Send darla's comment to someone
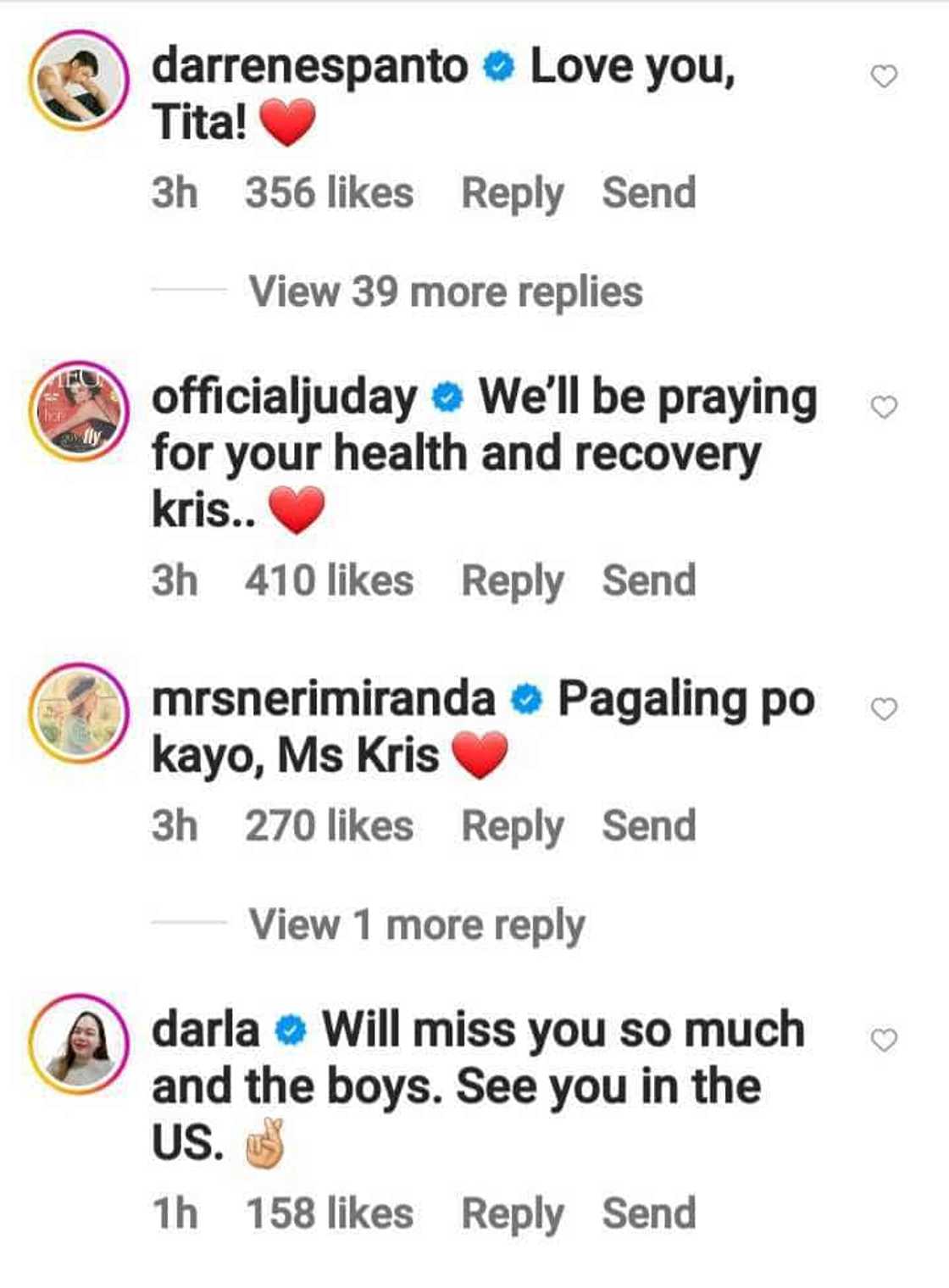 pyautogui.click(x=648, y=1213)
